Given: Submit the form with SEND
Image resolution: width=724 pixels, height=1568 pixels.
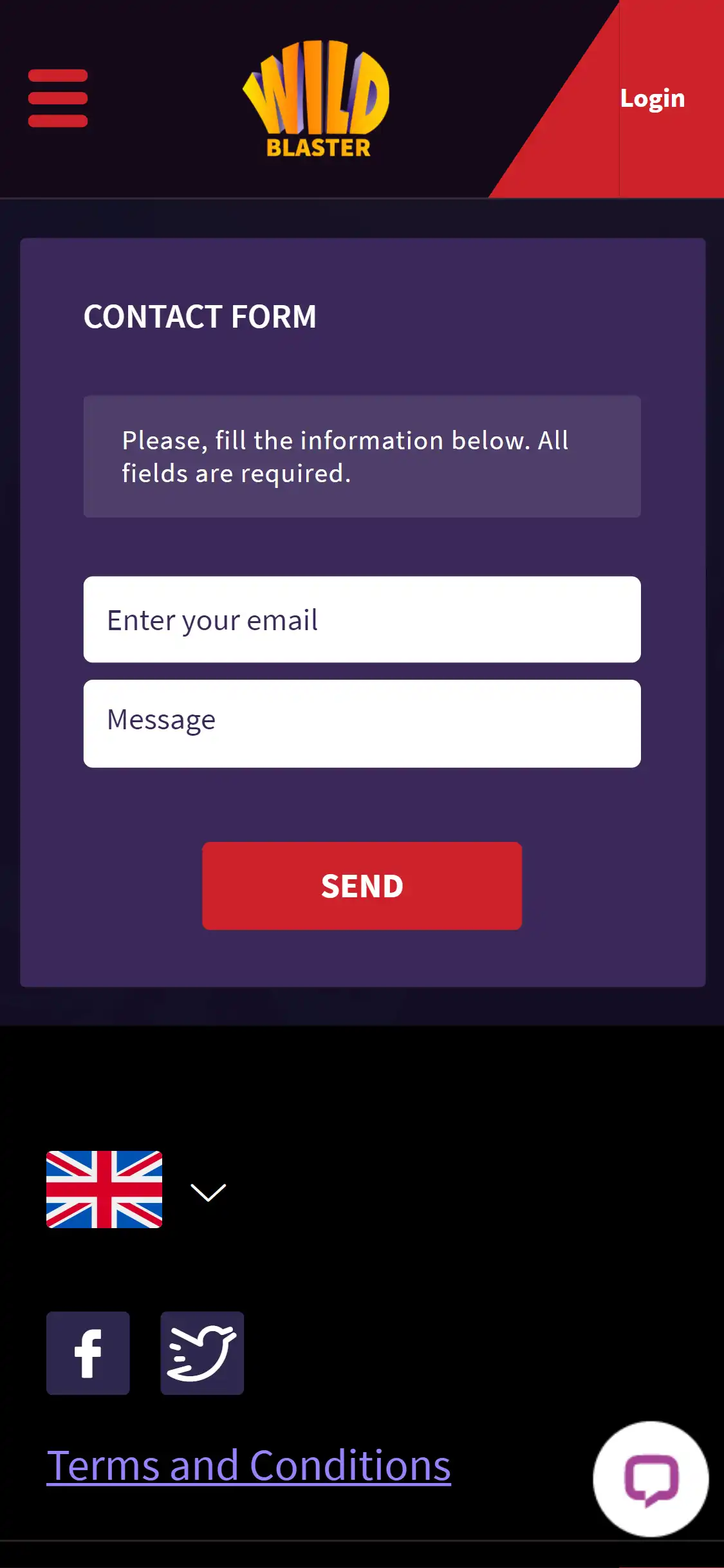Looking at the screenshot, I should [x=362, y=886].
